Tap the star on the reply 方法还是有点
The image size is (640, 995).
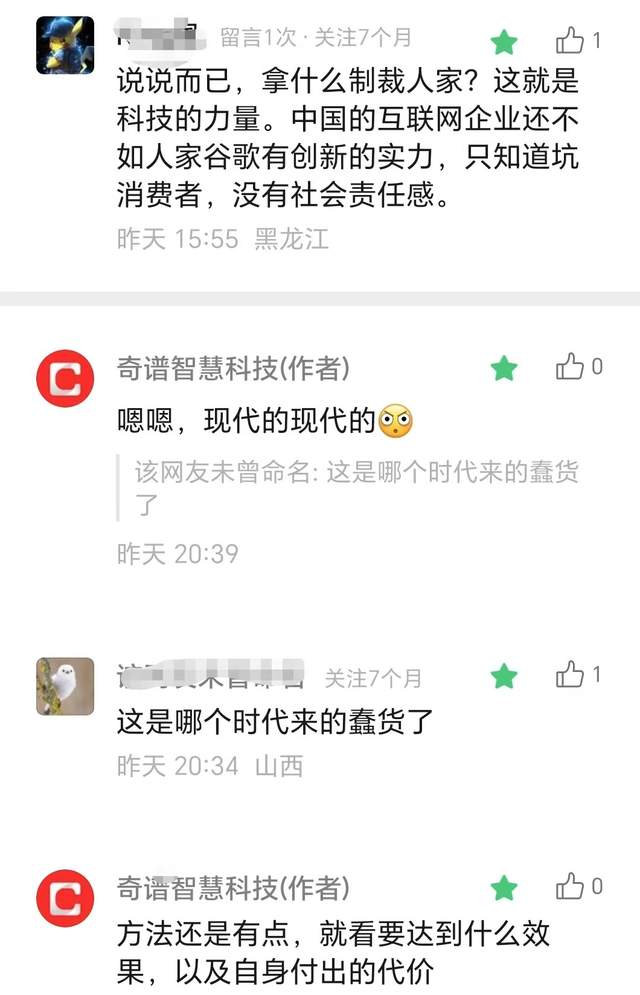coord(504,887)
